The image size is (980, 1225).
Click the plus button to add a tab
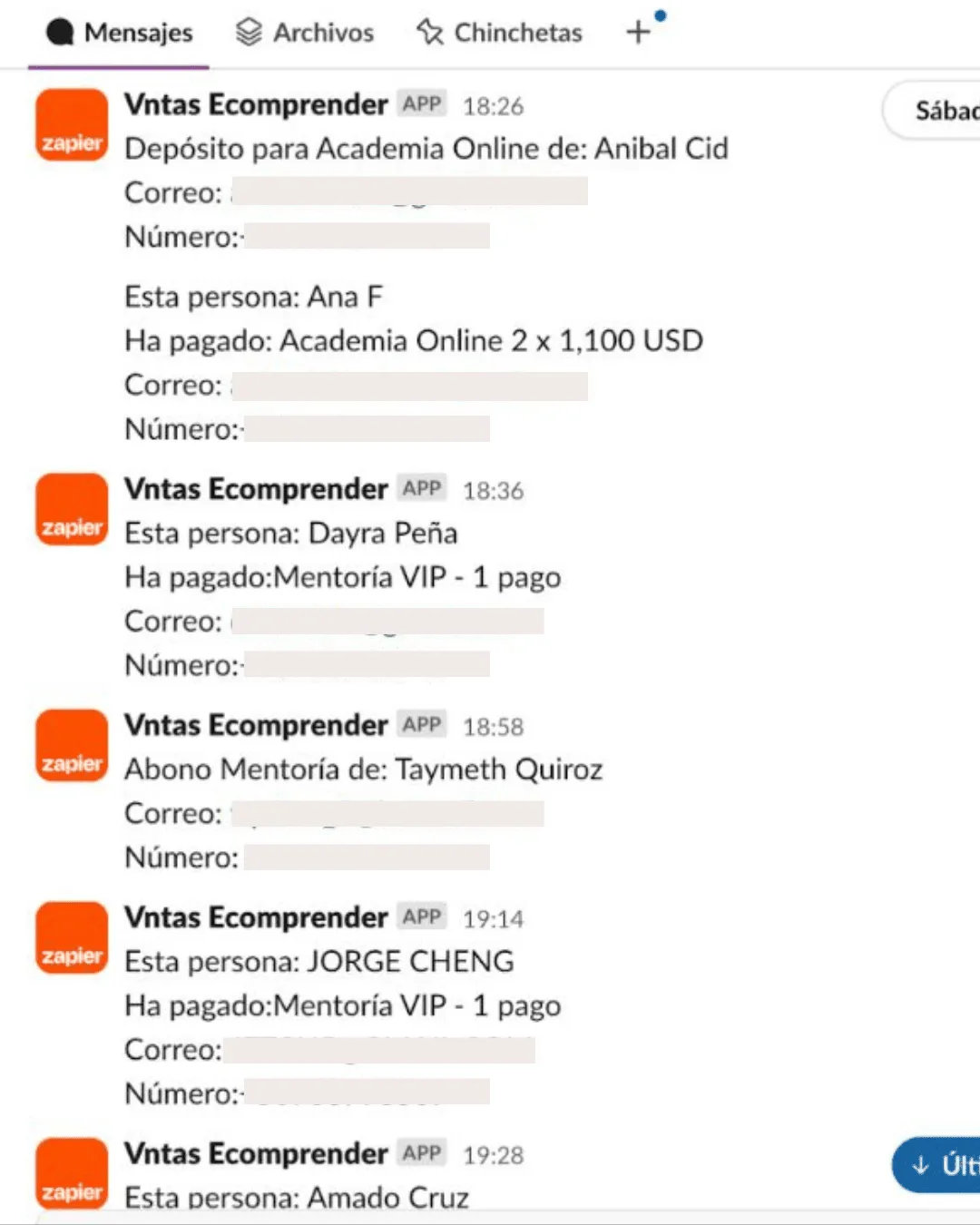tap(637, 32)
